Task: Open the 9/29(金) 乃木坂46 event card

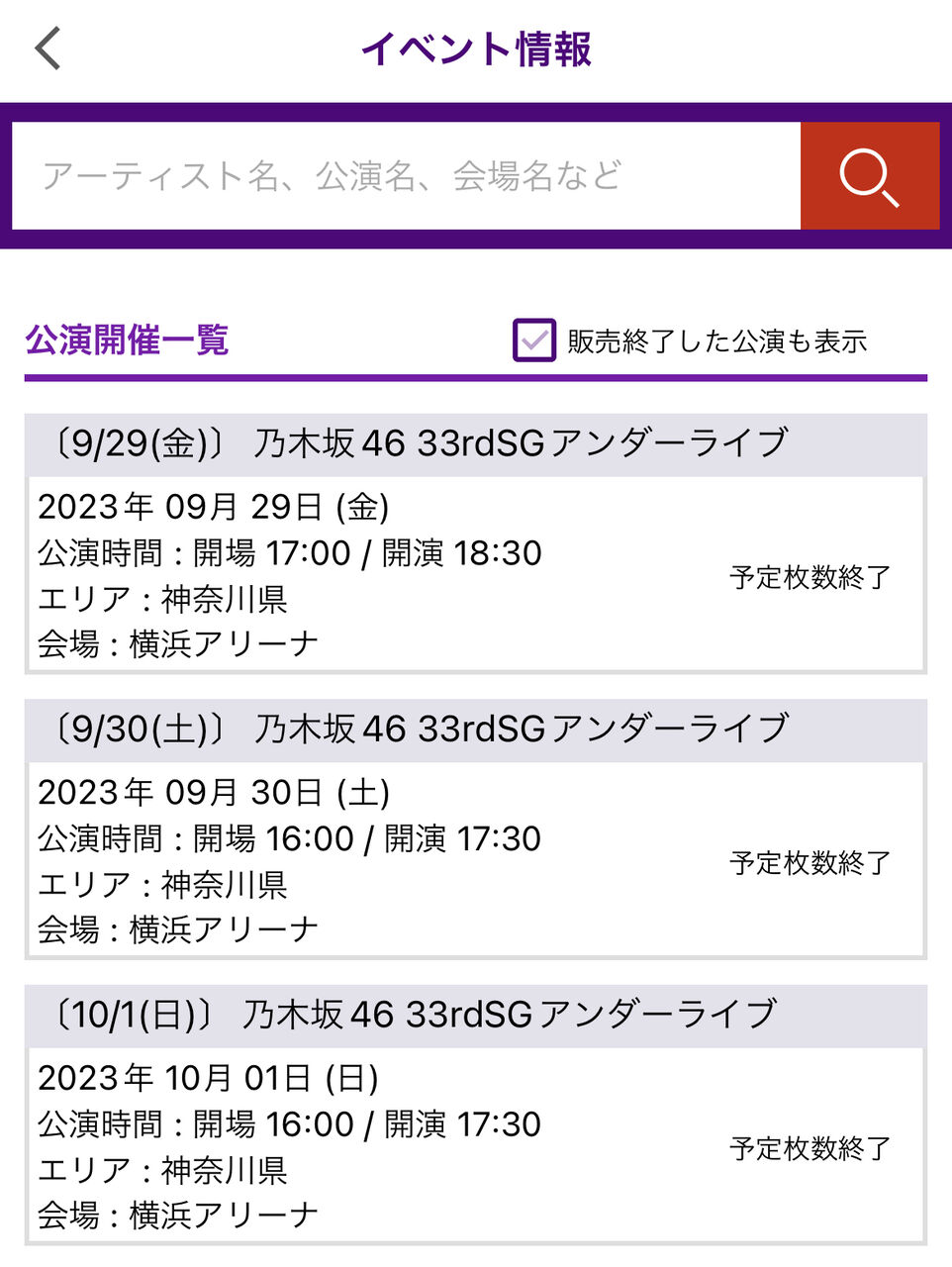Action: (x=475, y=572)
